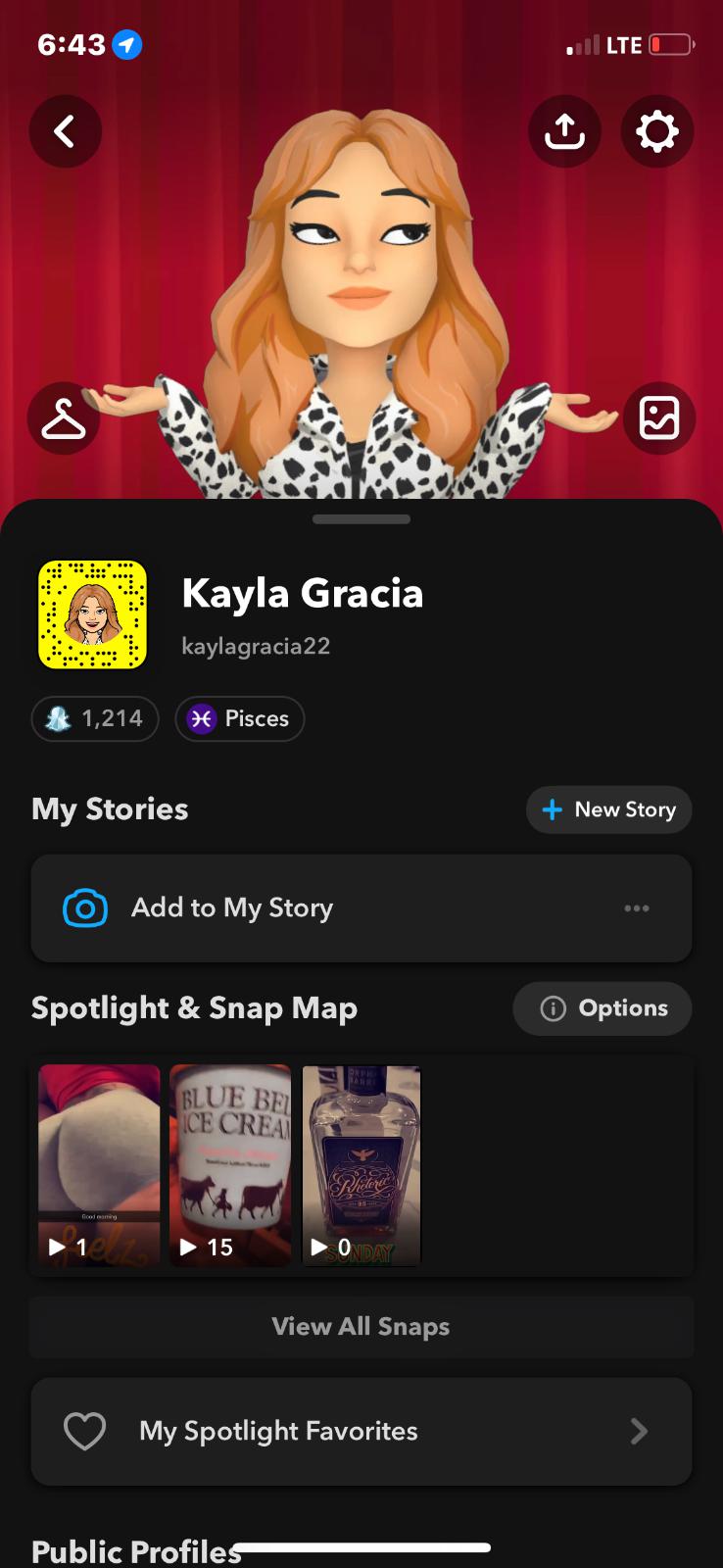Open Spotlight & Snap Map Options
Viewport: 723px width, 1568px height.
602,1008
